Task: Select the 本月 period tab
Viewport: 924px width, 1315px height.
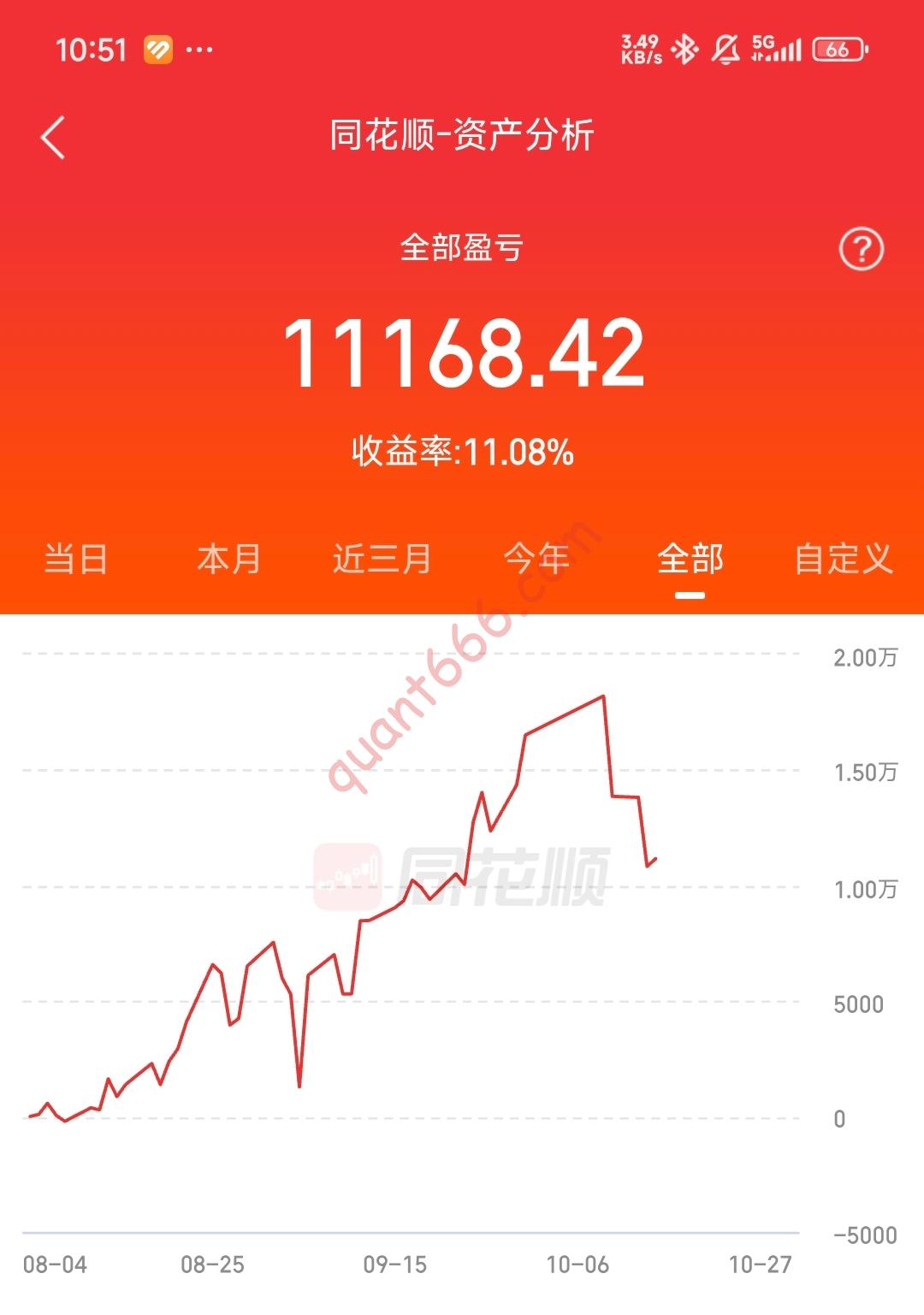Action: click(228, 560)
